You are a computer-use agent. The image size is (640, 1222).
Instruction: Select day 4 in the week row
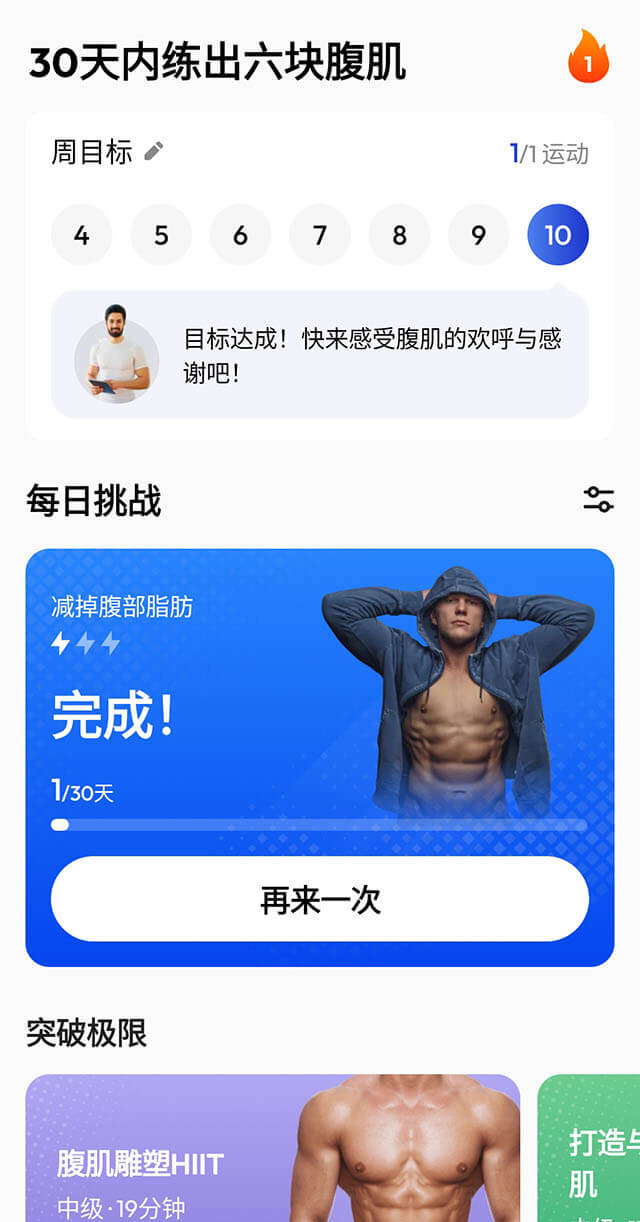[x=81, y=235]
